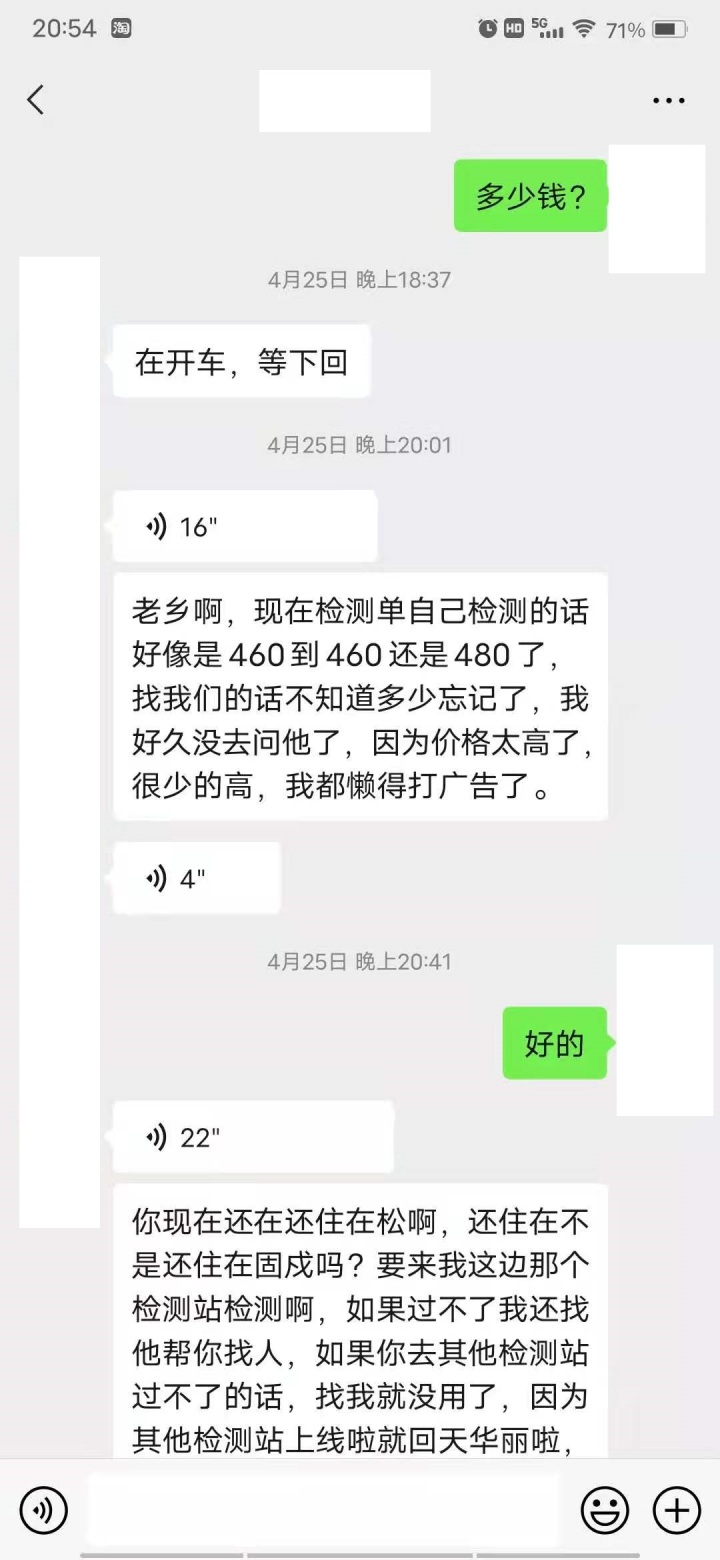Open the emoji picker

click(x=606, y=1510)
